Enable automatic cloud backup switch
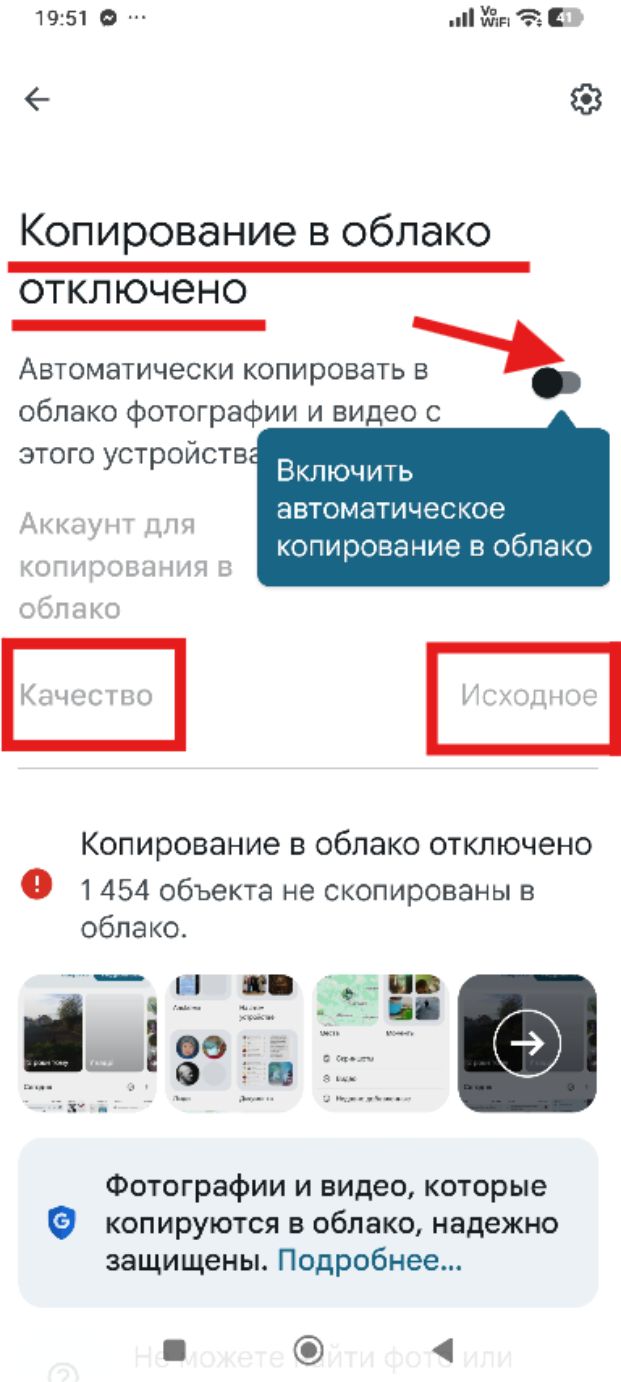 (556, 382)
